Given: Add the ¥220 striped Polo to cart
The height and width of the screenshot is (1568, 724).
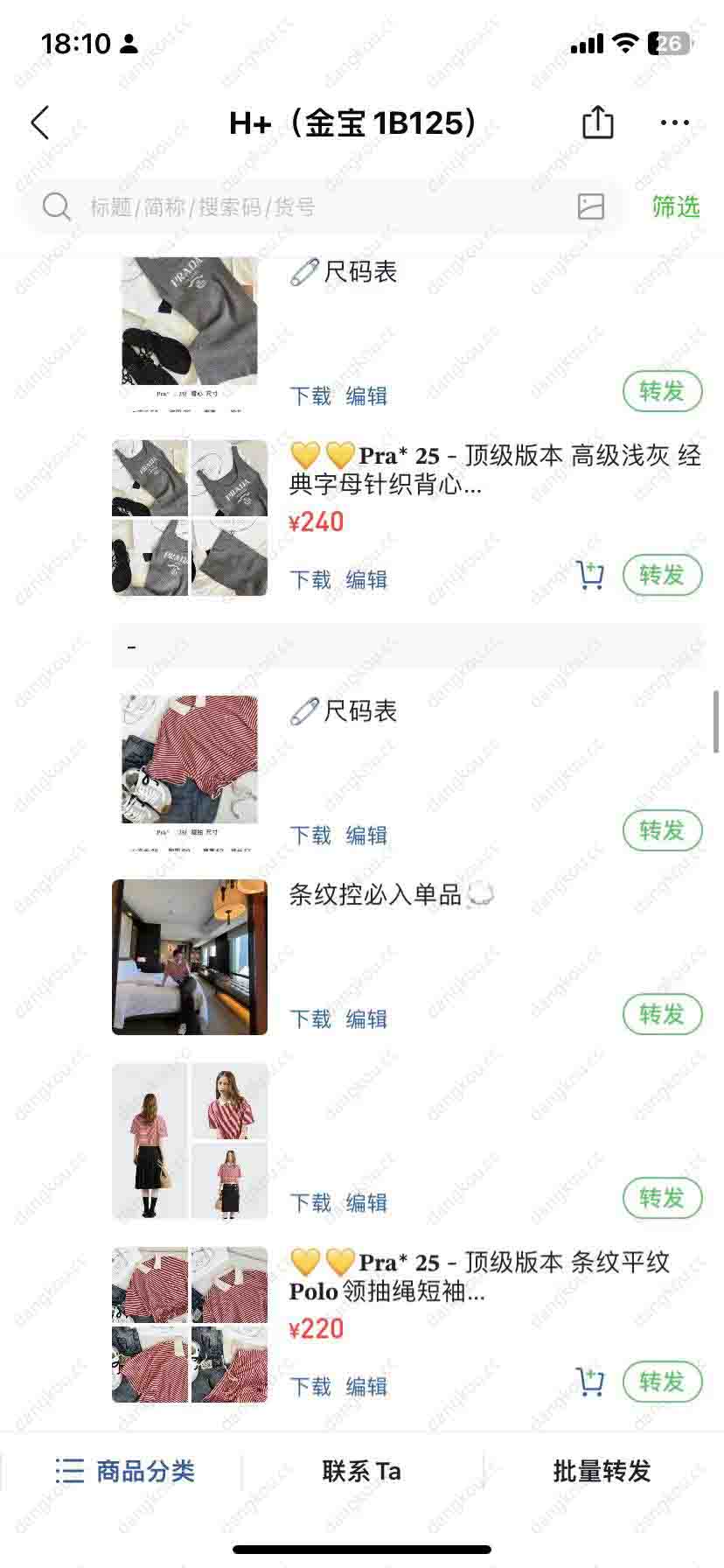Looking at the screenshot, I should tap(591, 1382).
